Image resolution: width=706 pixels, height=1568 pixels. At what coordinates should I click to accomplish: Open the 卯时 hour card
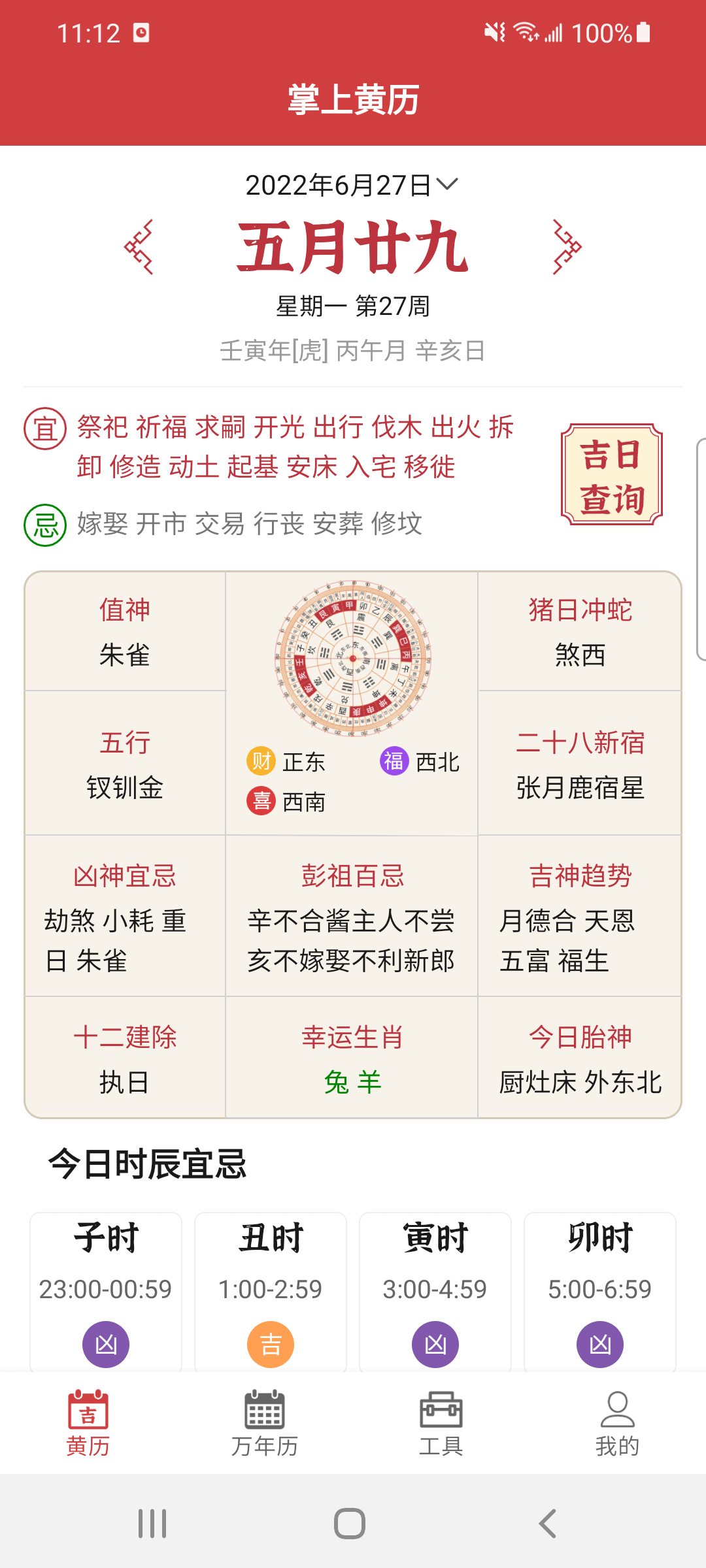pos(600,1290)
